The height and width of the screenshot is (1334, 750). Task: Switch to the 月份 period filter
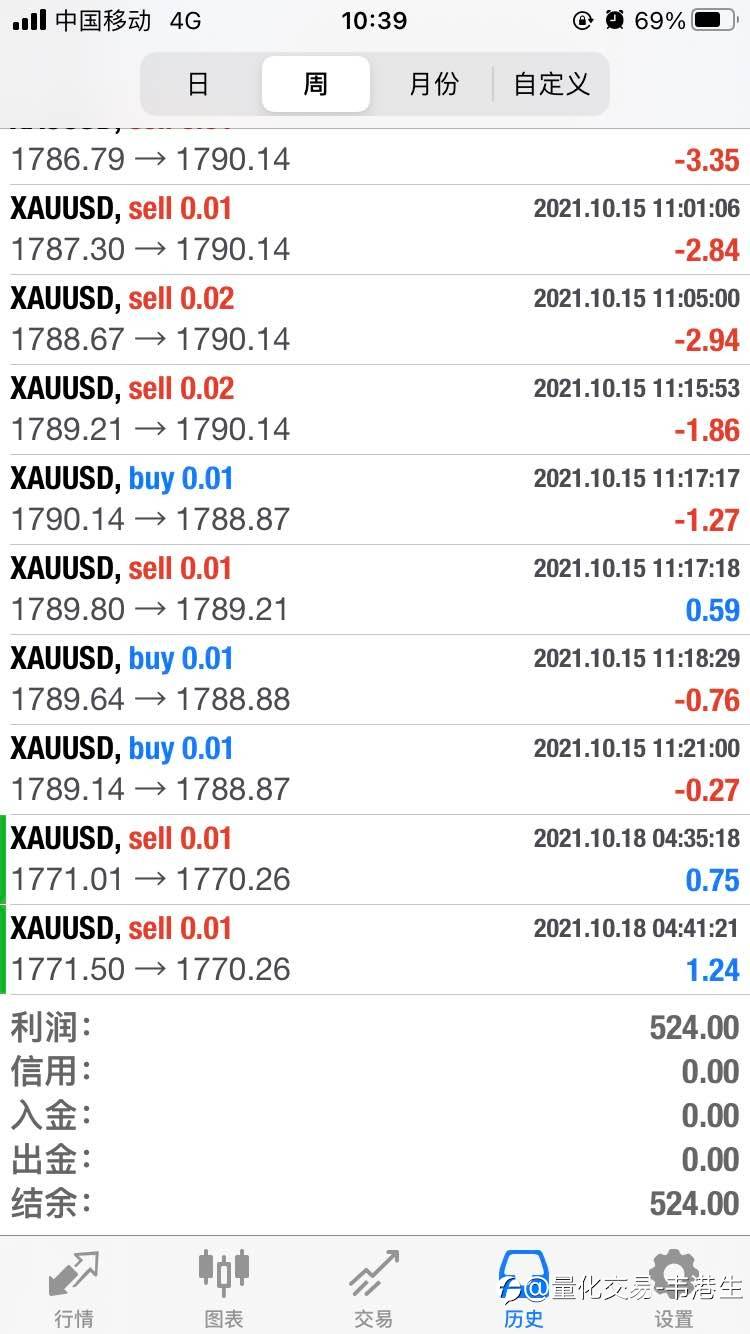point(433,84)
